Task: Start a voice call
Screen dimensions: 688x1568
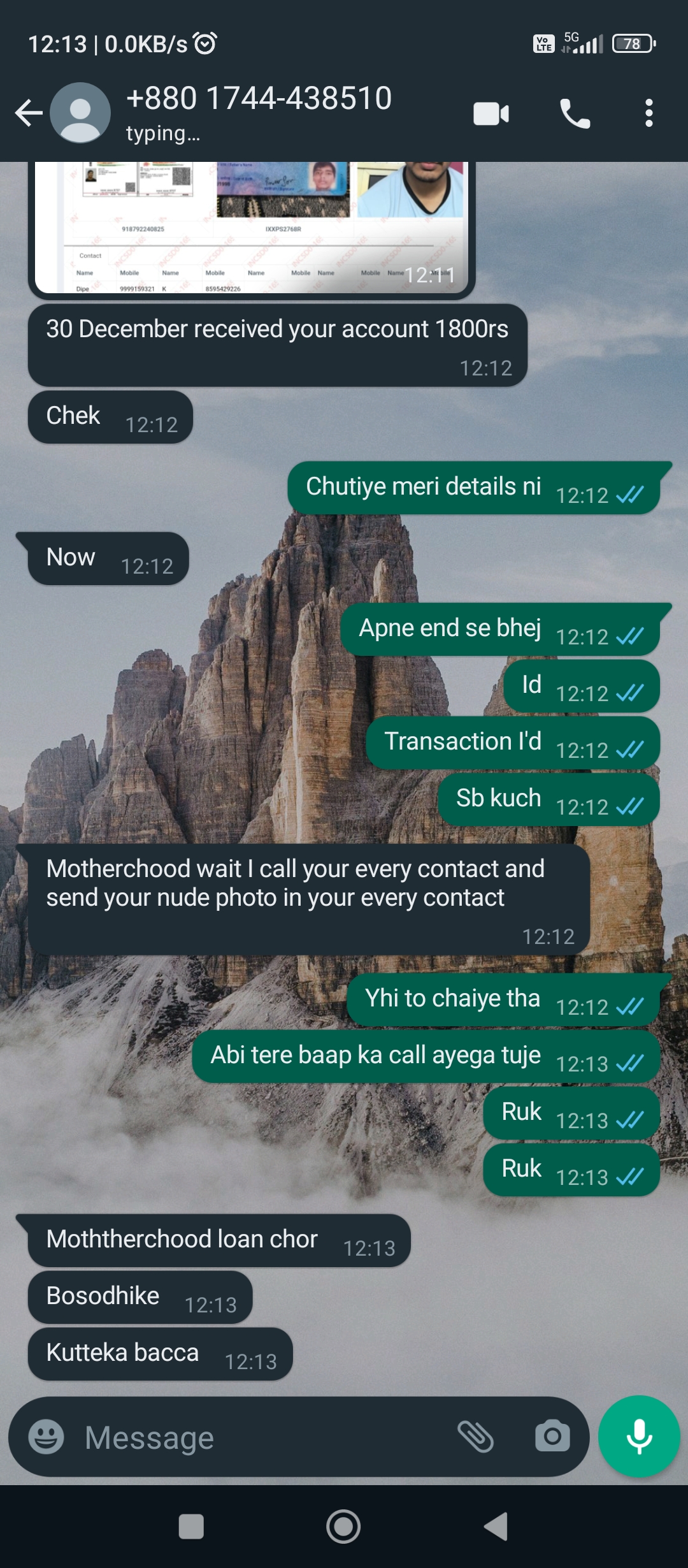Action: point(575,114)
